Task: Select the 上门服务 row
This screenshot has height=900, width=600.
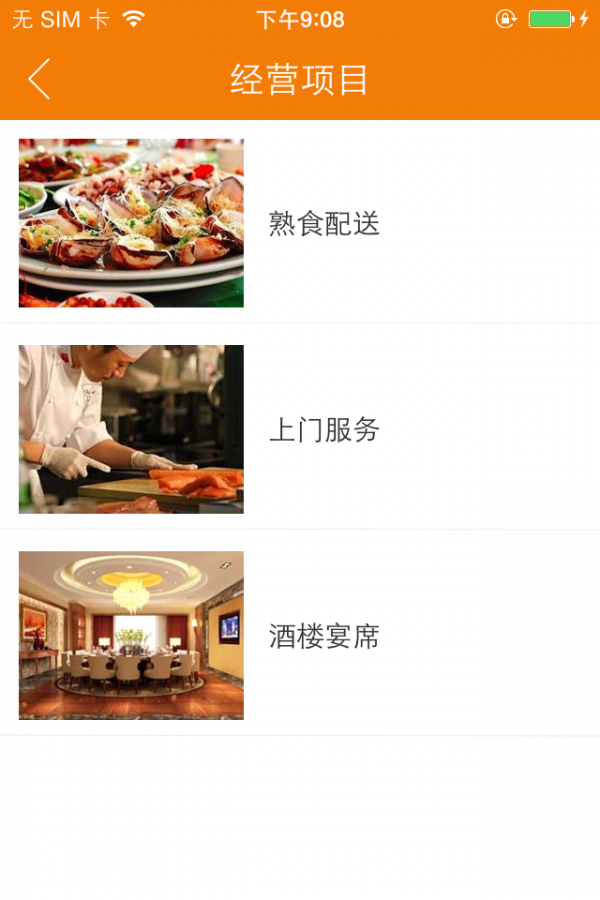Action: tap(324, 430)
